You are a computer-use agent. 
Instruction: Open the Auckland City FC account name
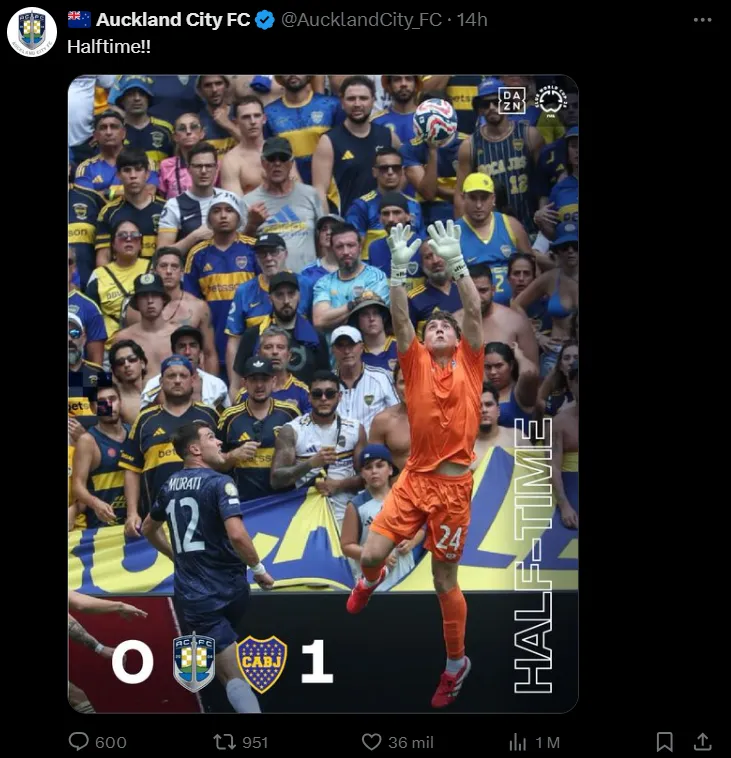click(172, 19)
